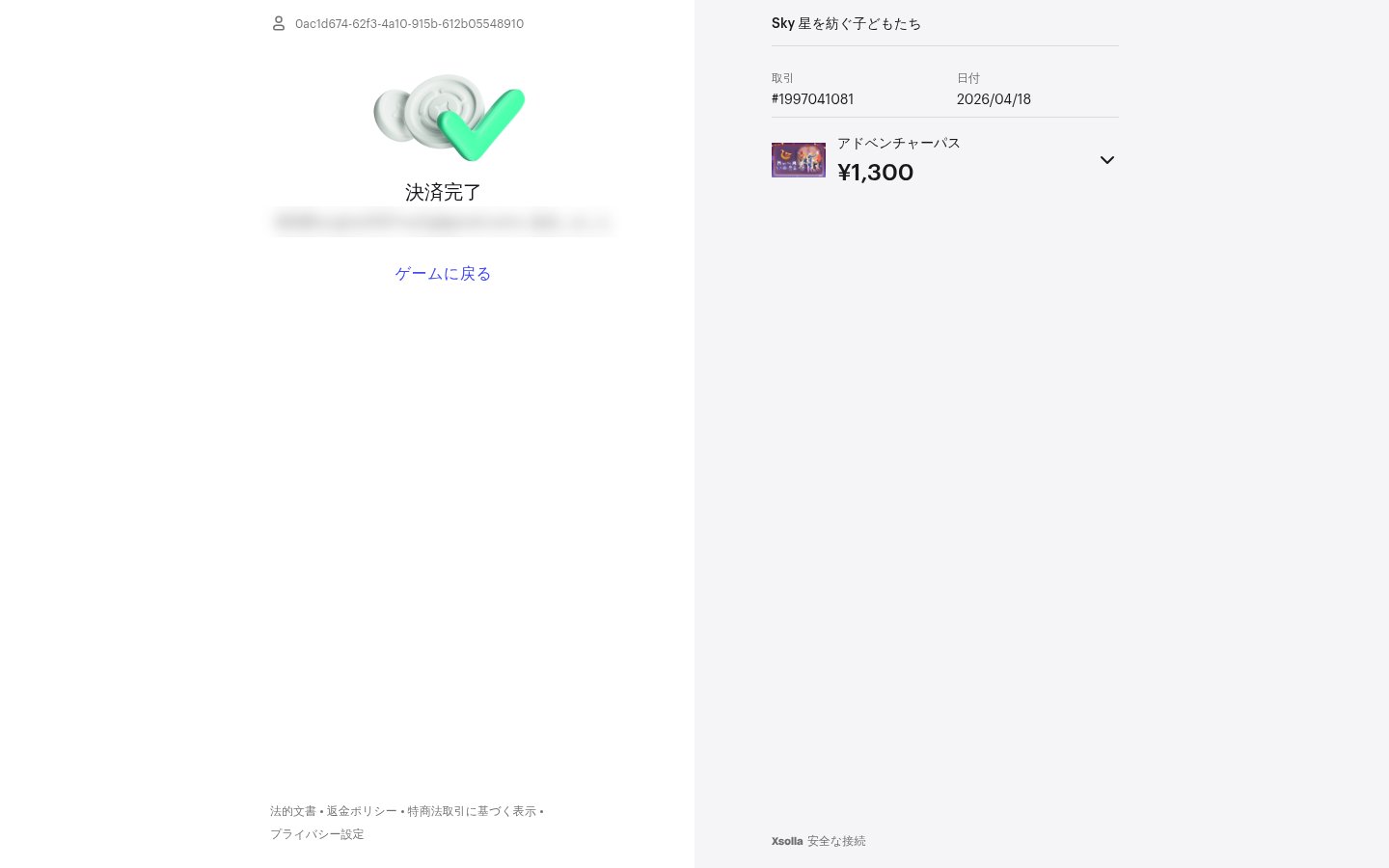Open the 法的文書 link
The height and width of the screenshot is (868, 1389).
(292, 811)
